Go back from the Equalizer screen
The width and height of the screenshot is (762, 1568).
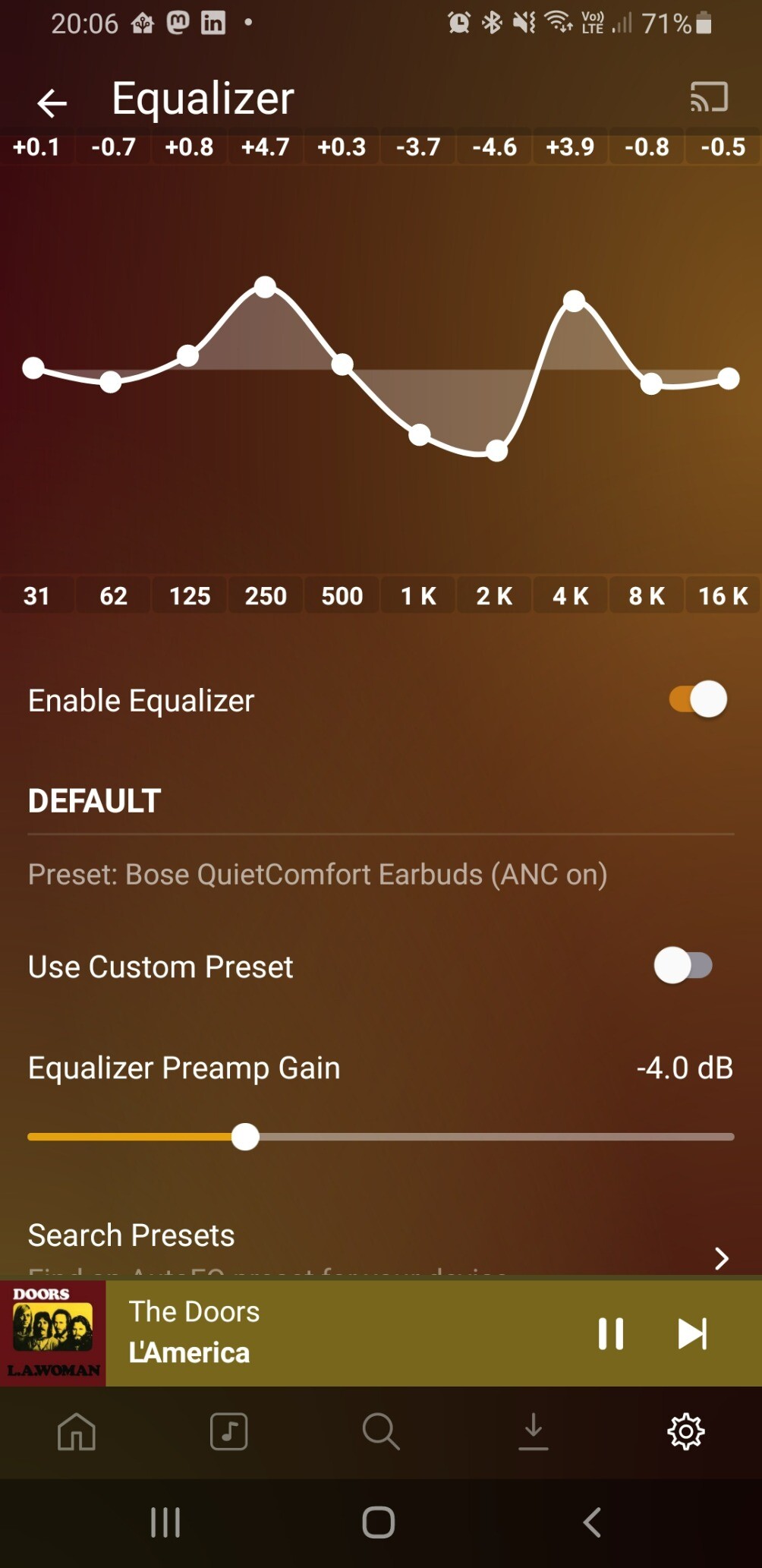[52, 103]
